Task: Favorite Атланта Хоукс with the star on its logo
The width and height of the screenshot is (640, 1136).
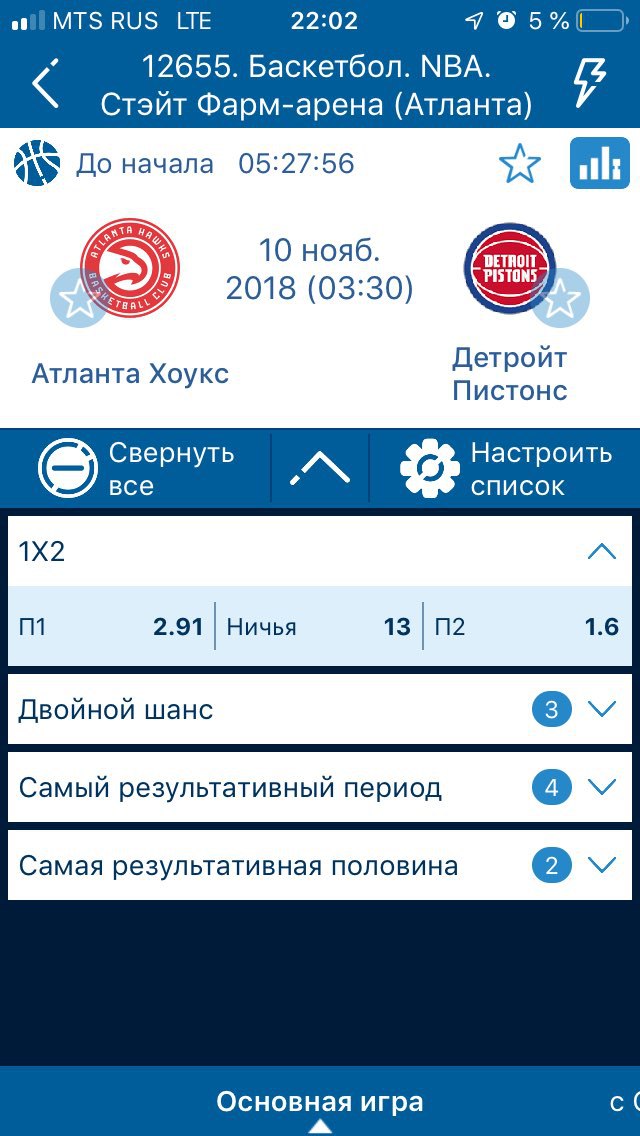Action: 79,298
